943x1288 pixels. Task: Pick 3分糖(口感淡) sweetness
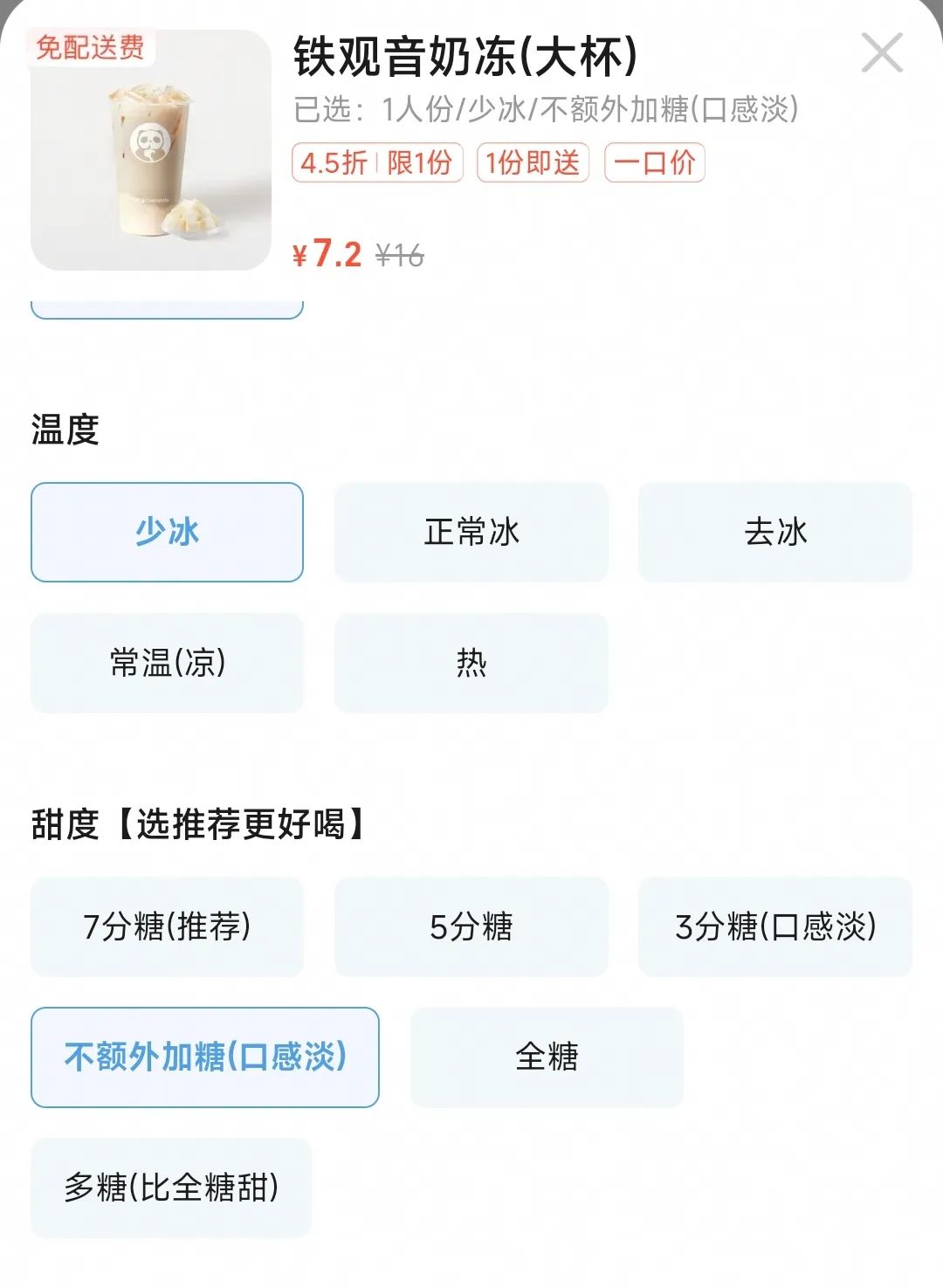click(x=774, y=926)
